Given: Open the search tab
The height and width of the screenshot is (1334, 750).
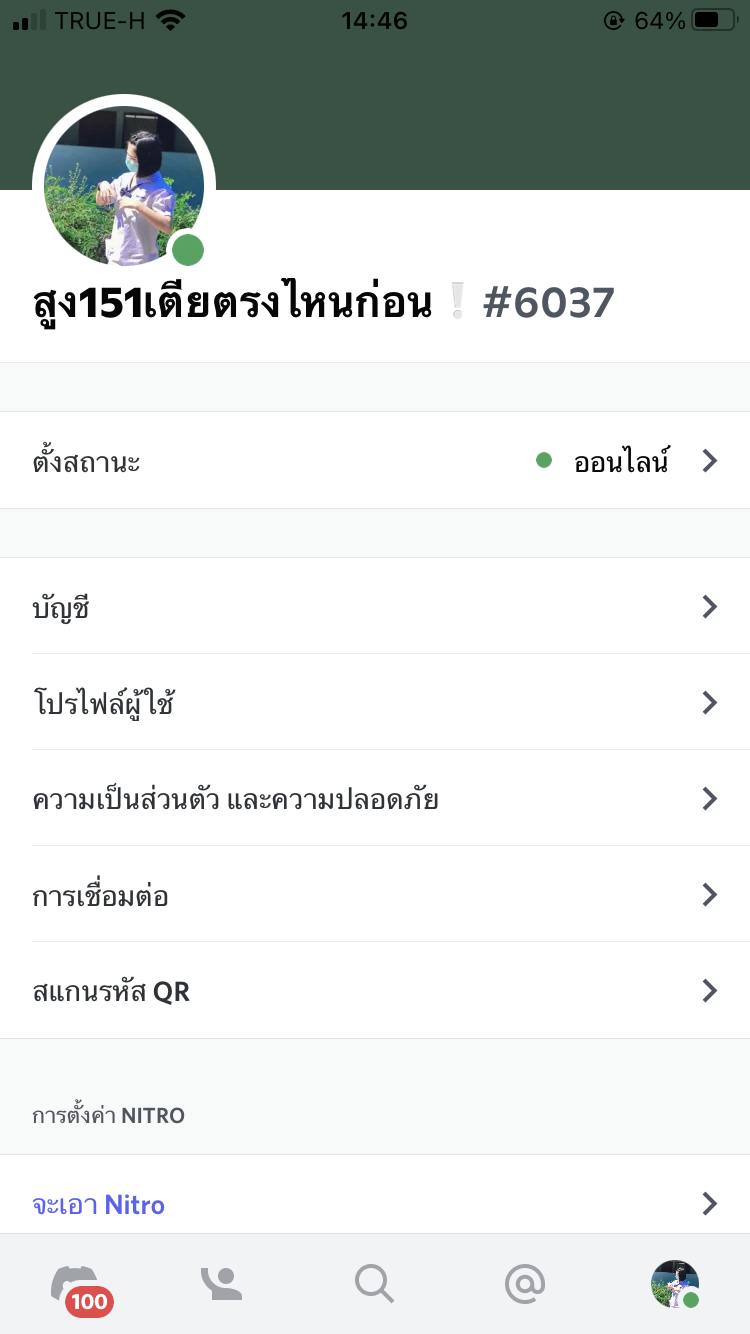Looking at the screenshot, I should point(374,1284).
